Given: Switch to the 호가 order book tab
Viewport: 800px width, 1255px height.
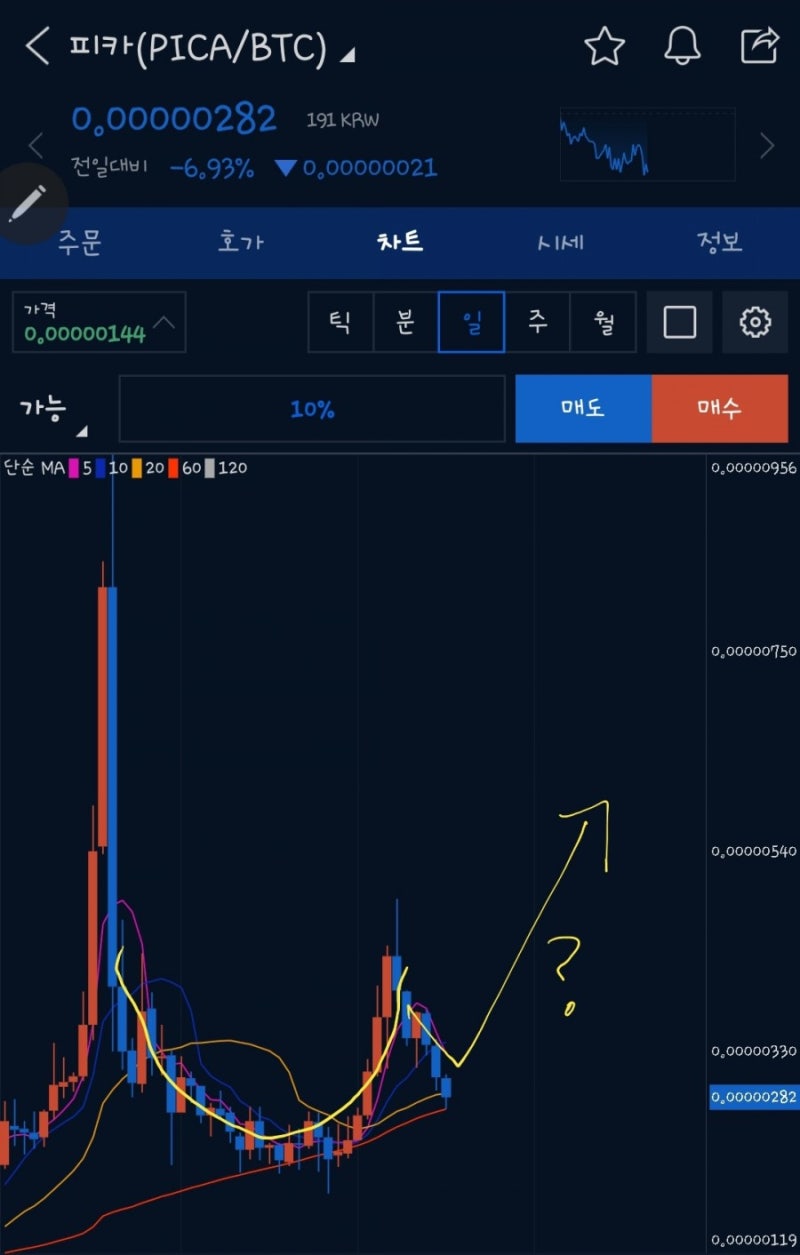Looking at the screenshot, I should pyautogui.click(x=239, y=242).
